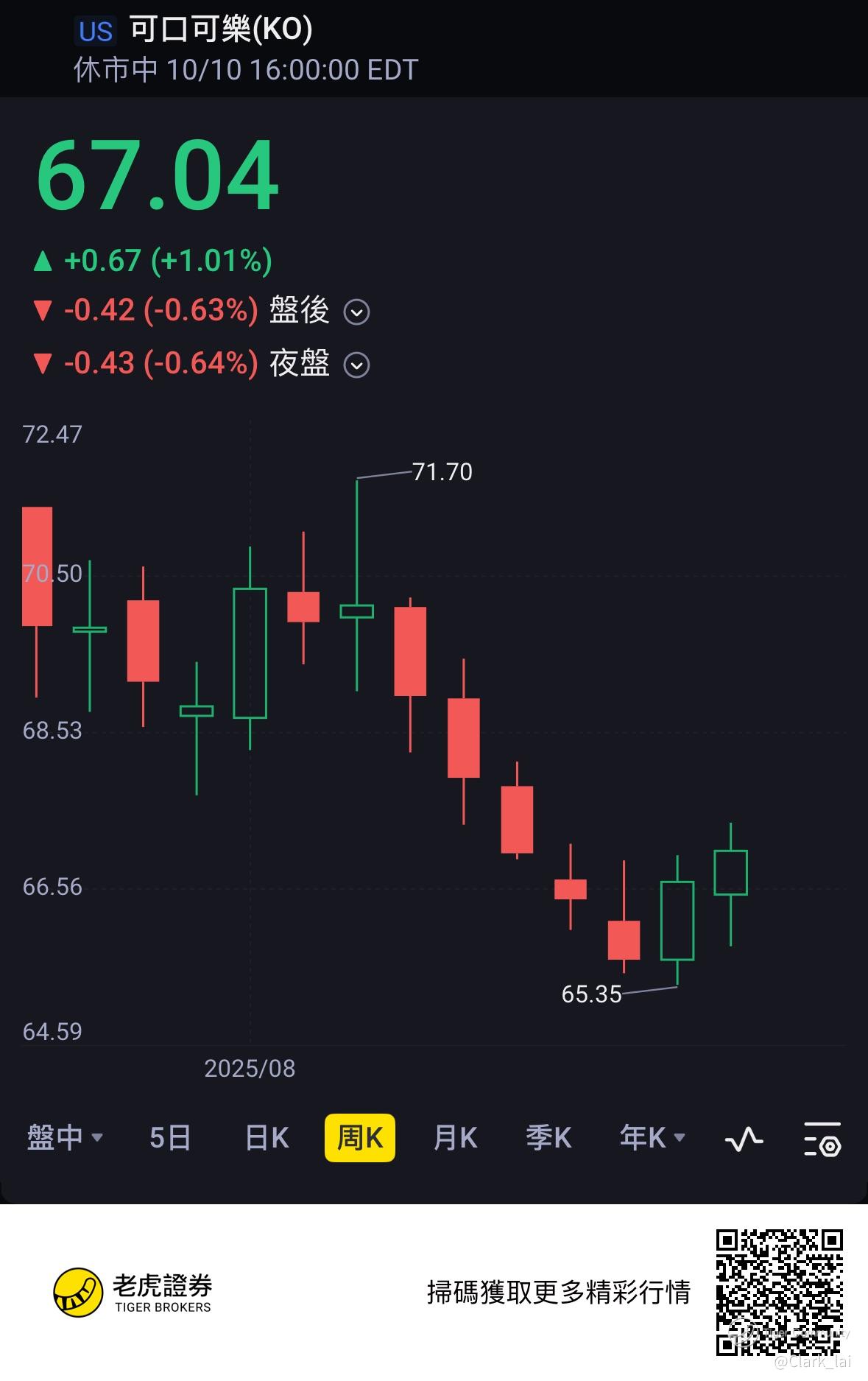This screenshot has width=868, height=1381.
Task: Select the 周K weekly chart tab
Action: point(360,1138)
